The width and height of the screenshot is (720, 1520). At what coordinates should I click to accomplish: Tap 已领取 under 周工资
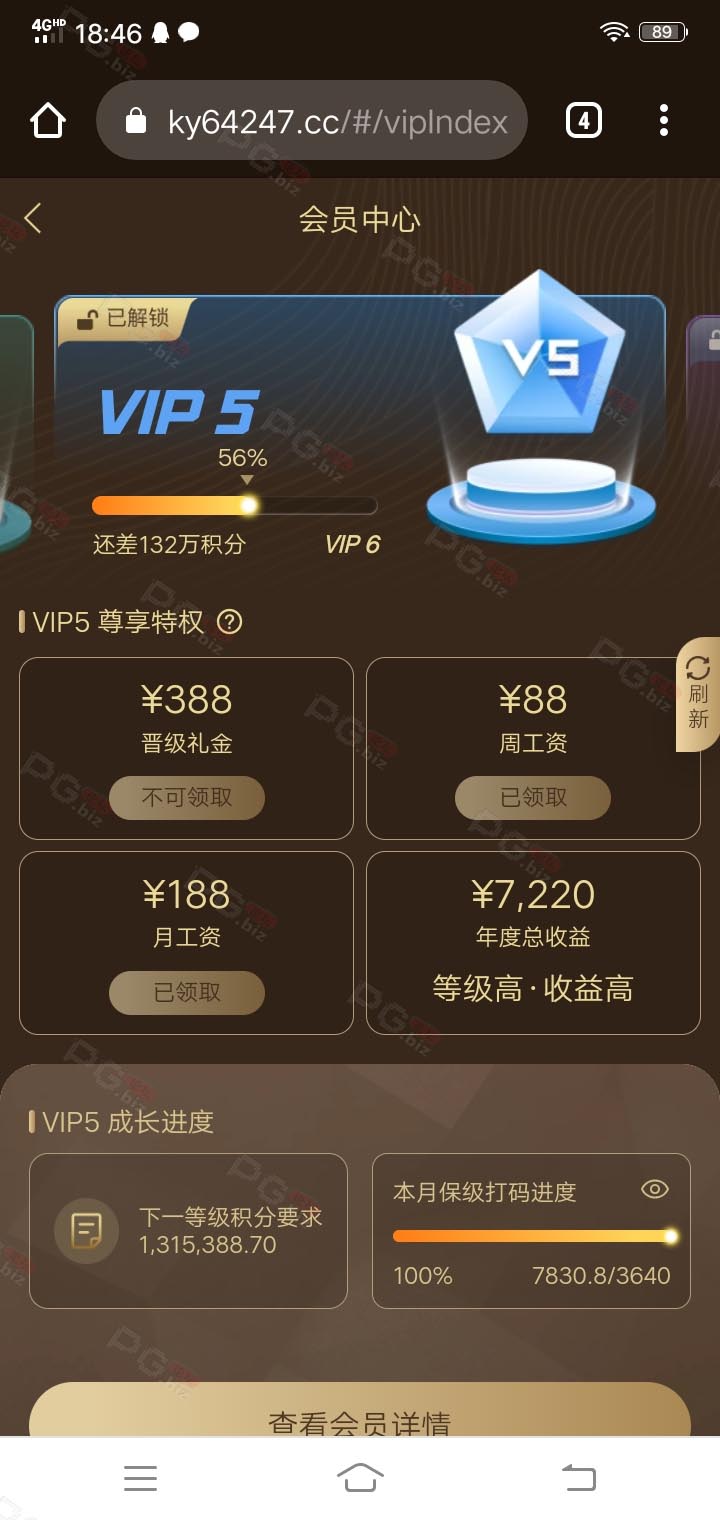[x=533, y=798]
